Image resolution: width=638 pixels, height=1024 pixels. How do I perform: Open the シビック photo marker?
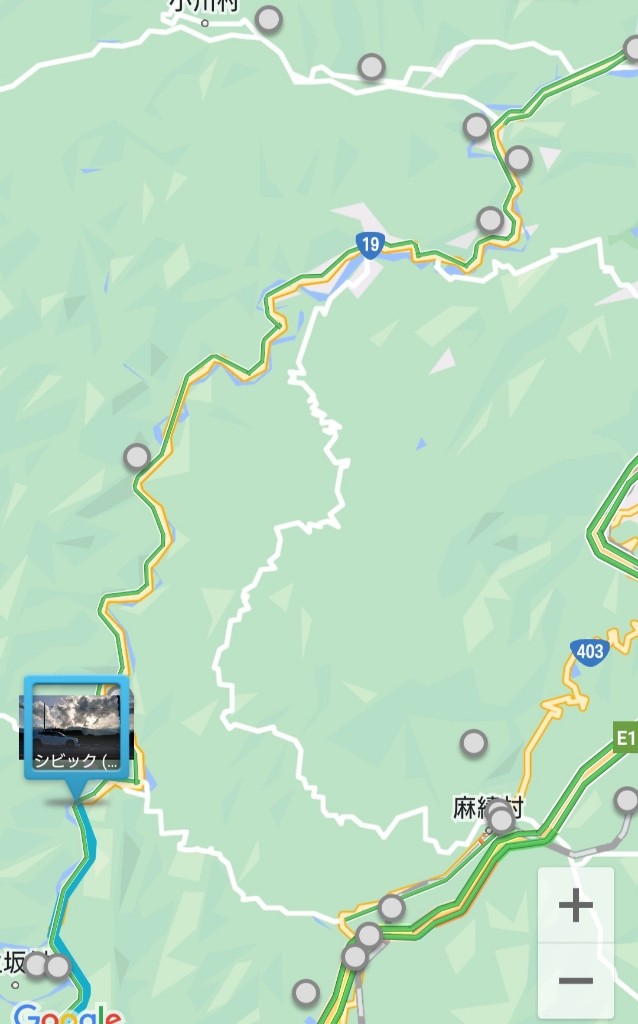[x=76, y=729]
